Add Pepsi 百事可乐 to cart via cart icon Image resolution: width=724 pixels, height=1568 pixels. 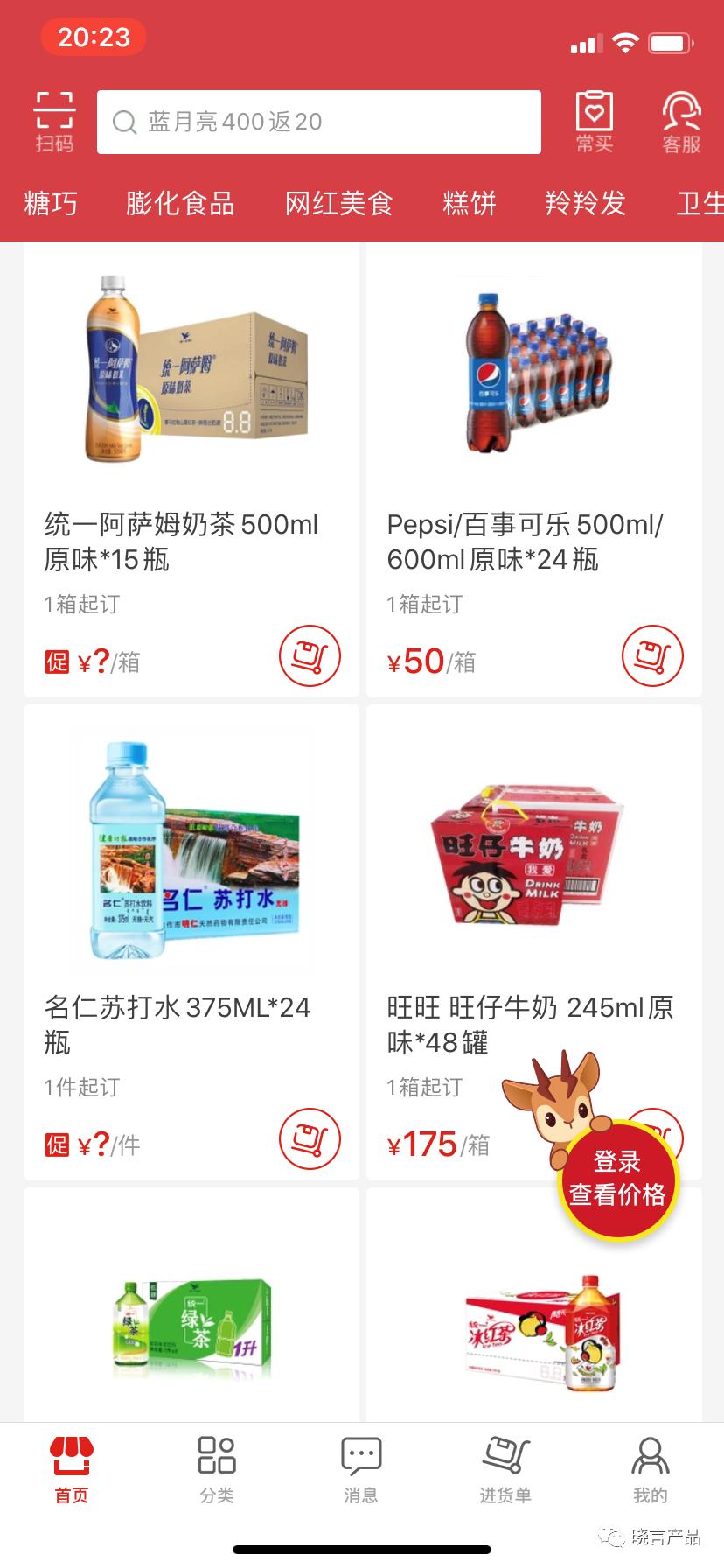pyautogui.click(x=652, y=656)
